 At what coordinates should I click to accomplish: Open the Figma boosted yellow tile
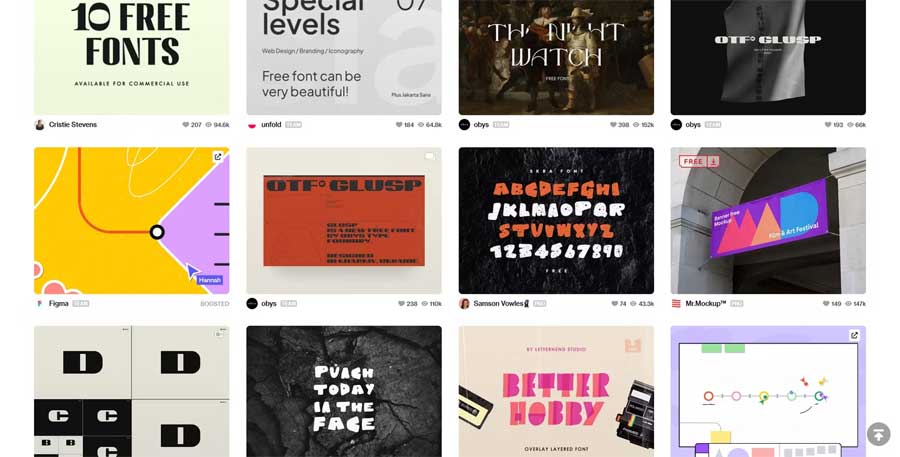click(x=131, y=221)
